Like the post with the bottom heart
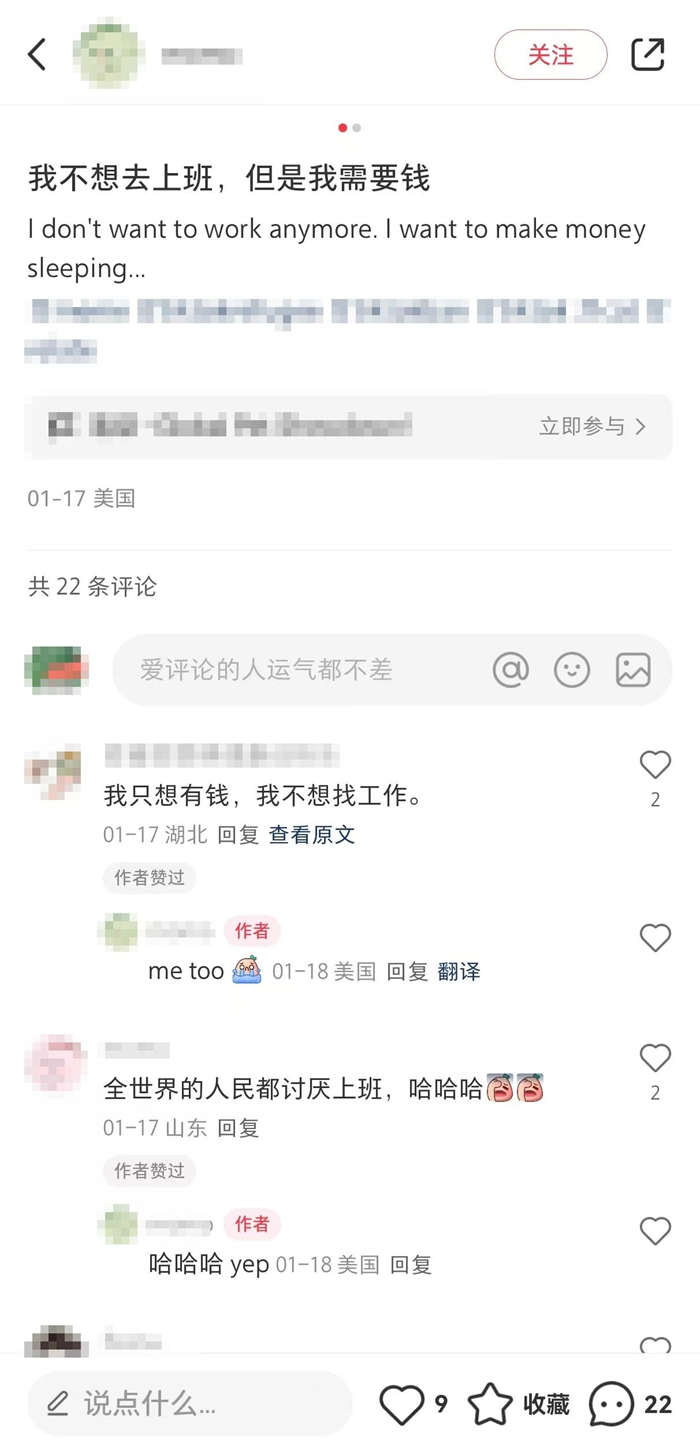Viewport: 700px width, 1454px height. [x=402, y=1405]
